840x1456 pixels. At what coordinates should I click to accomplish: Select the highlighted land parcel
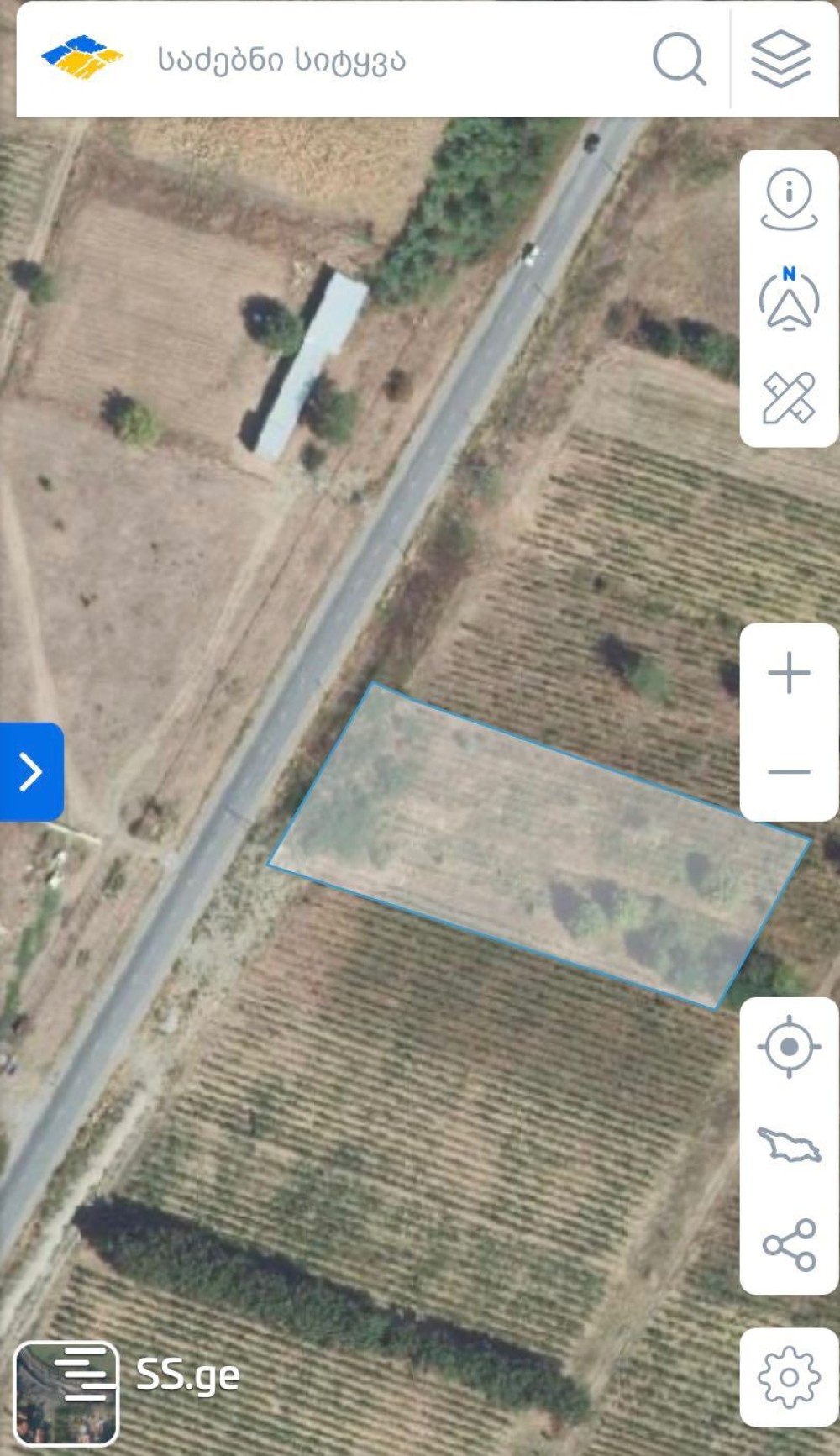coord(538,844)
